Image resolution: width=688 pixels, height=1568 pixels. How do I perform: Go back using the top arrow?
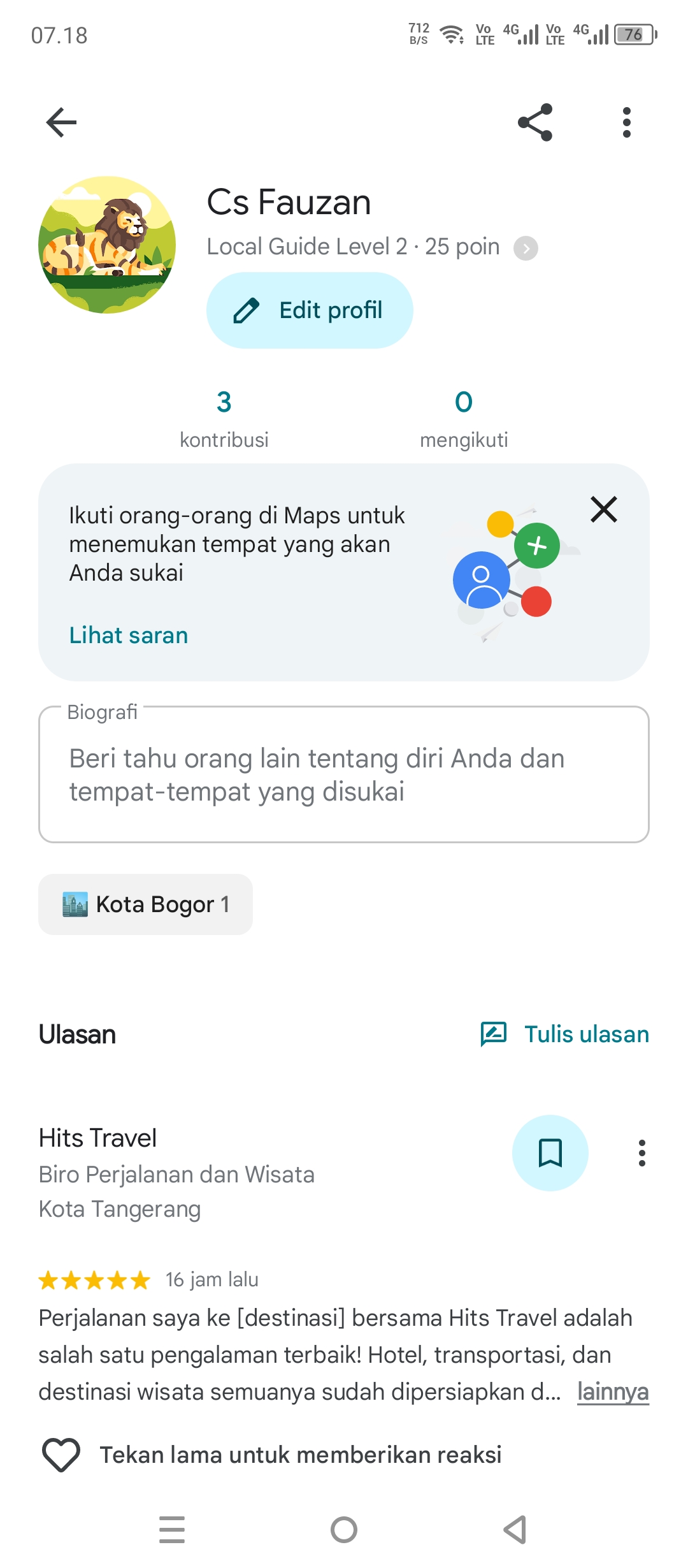pos(61,122)
